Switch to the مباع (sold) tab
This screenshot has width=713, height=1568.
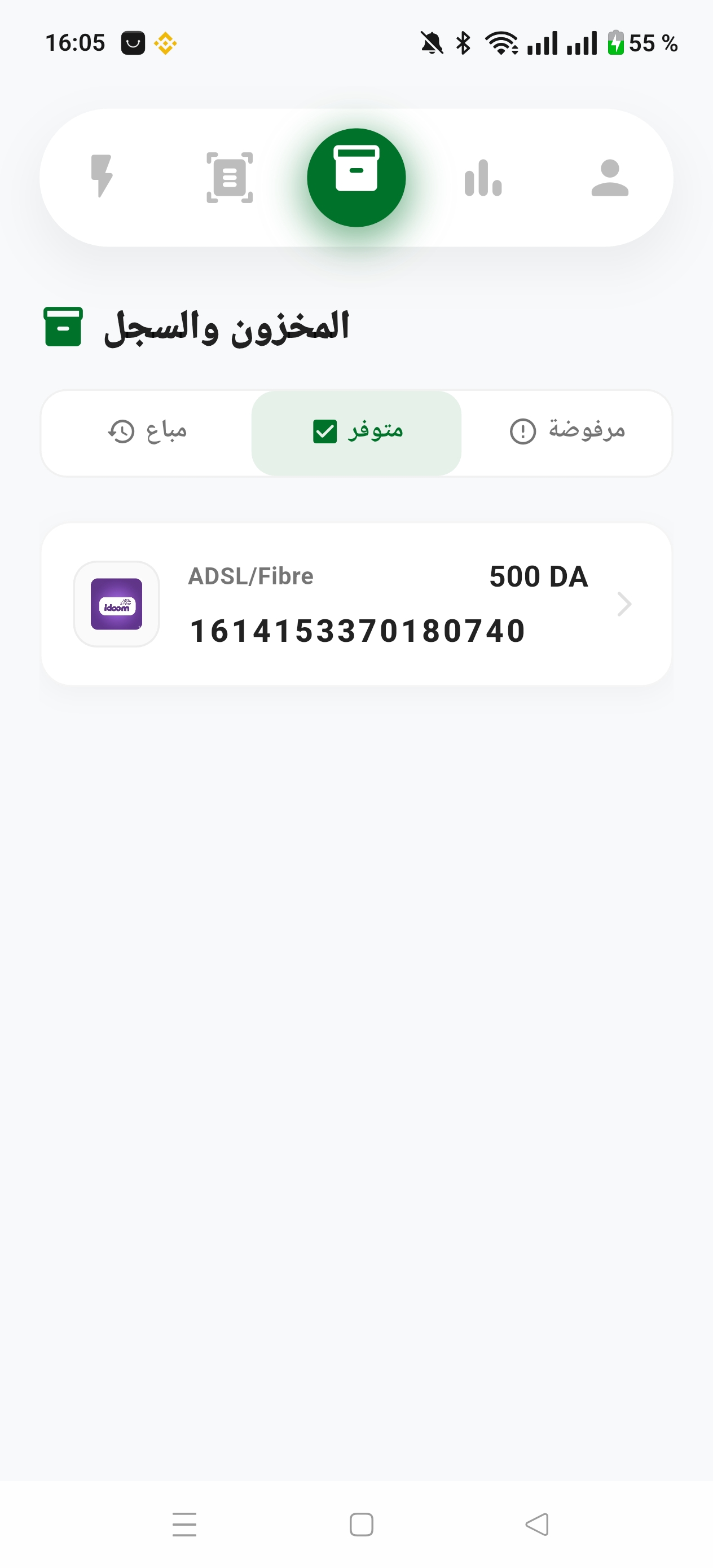point(147,431)
